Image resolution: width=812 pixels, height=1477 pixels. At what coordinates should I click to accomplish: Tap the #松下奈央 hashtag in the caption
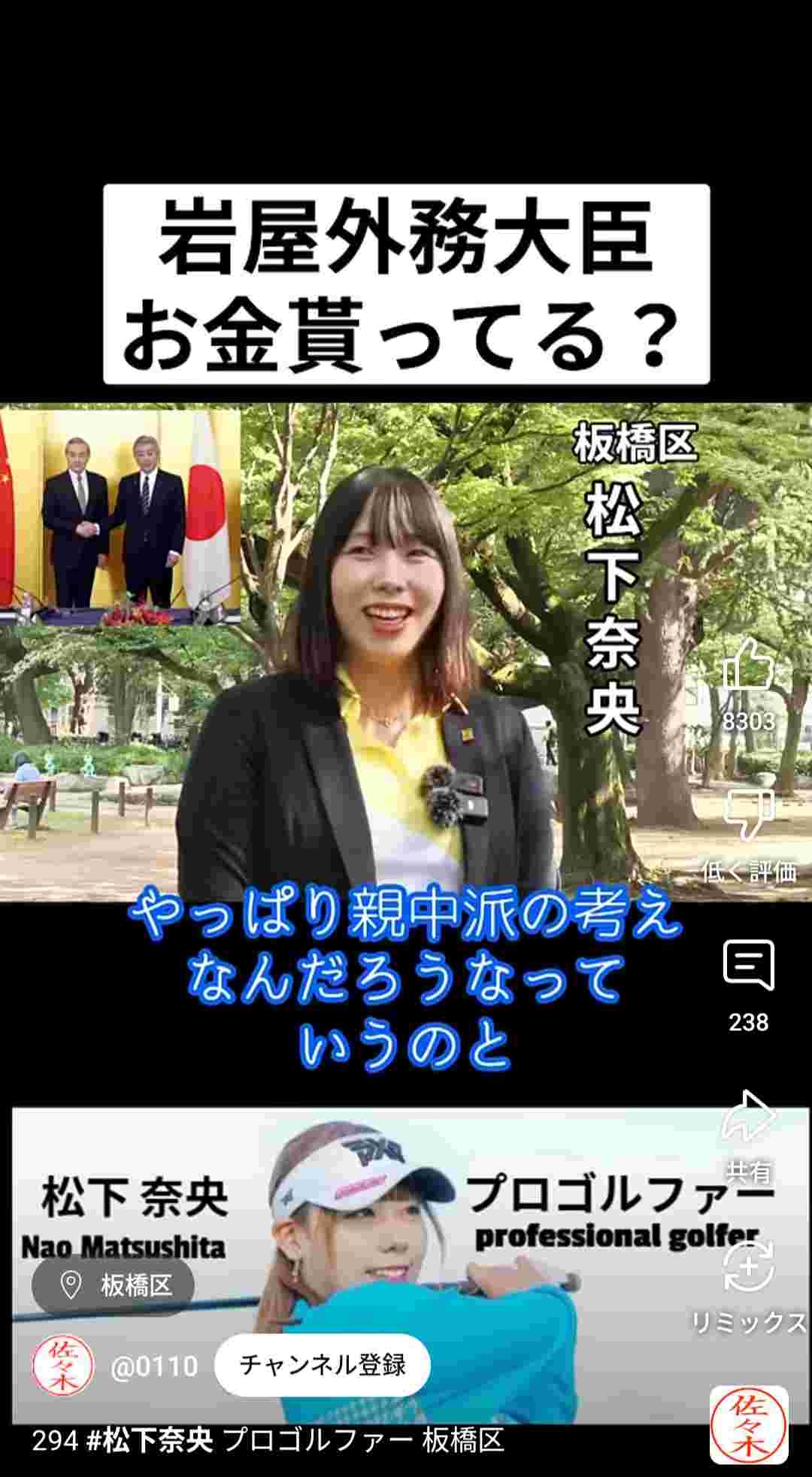(150, 1441)
